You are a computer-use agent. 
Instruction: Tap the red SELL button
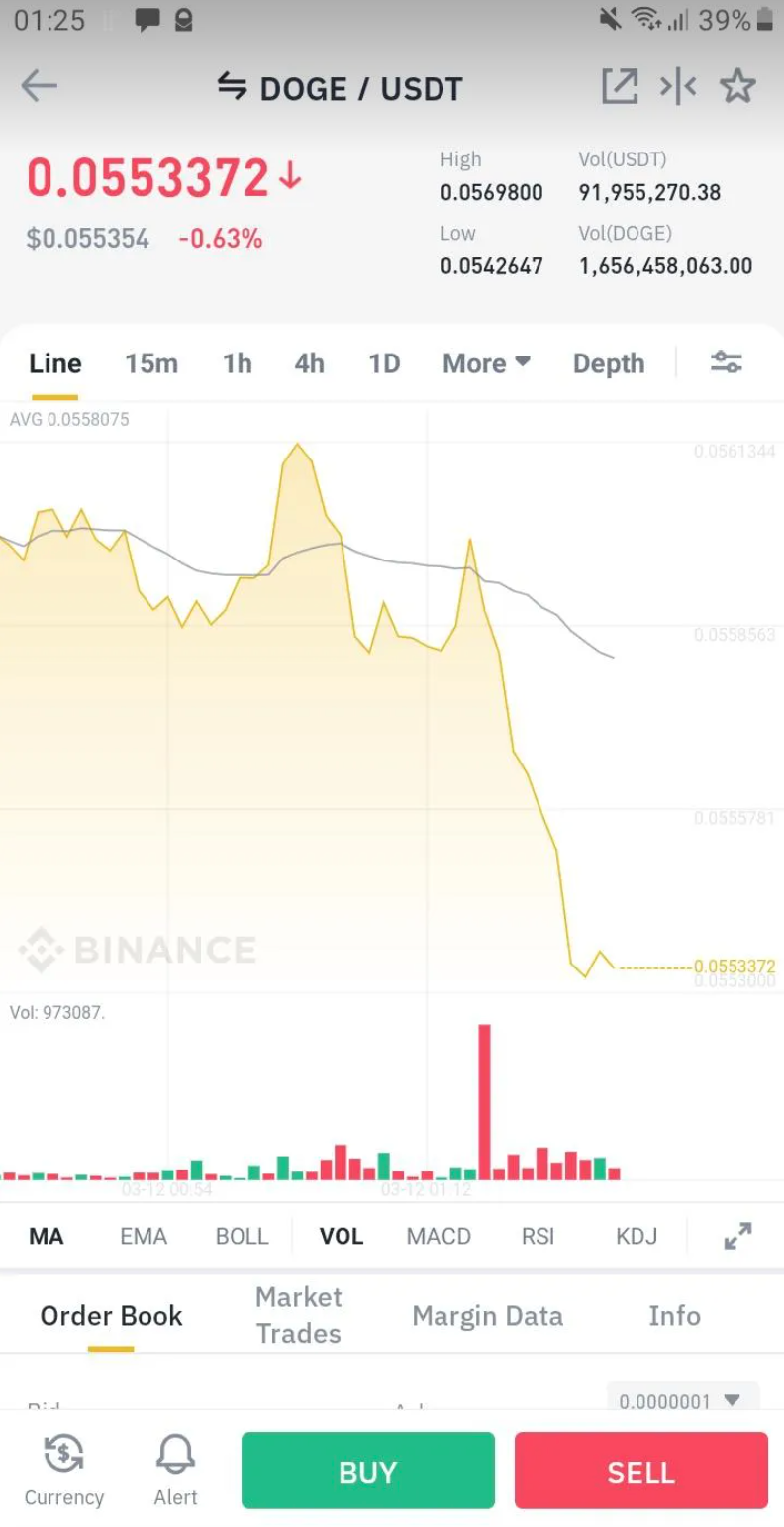pos(640,1472)
